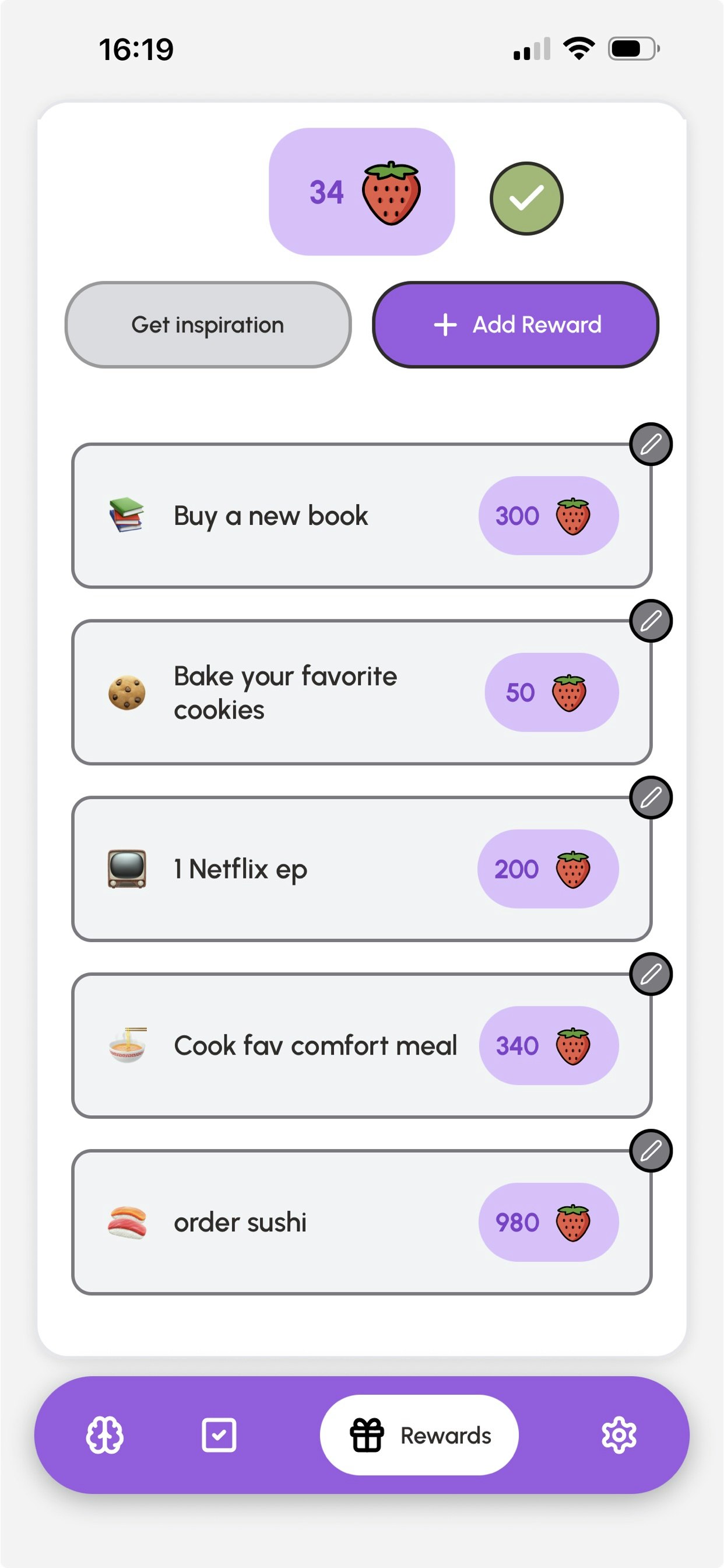Select the Buy a new book reward
The image size is (724, 1568).
(x=361, y=516)
